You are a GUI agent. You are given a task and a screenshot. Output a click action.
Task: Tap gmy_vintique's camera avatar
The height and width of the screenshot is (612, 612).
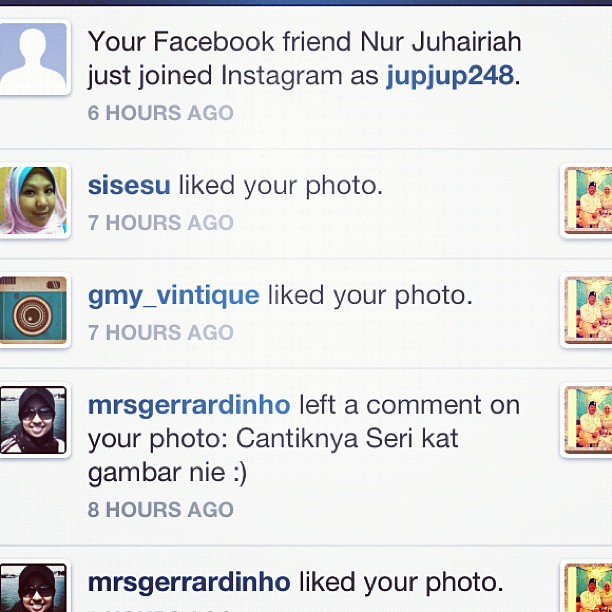coord(33,311)
